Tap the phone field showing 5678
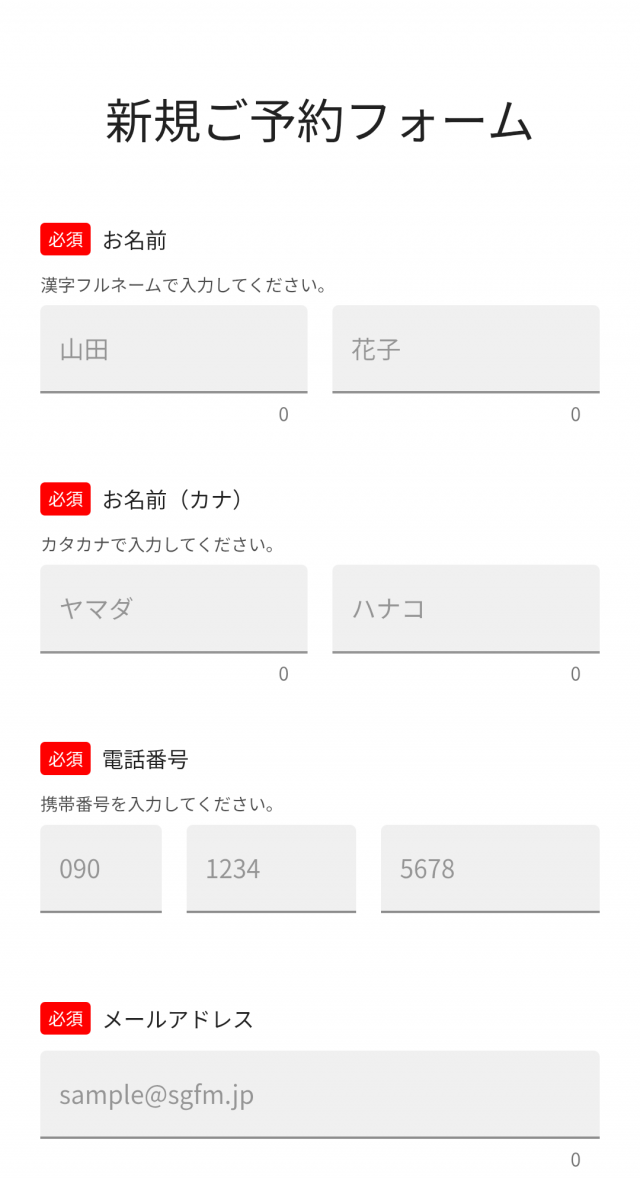Screen dimensions: 640x1178 (x=490, y=868)
